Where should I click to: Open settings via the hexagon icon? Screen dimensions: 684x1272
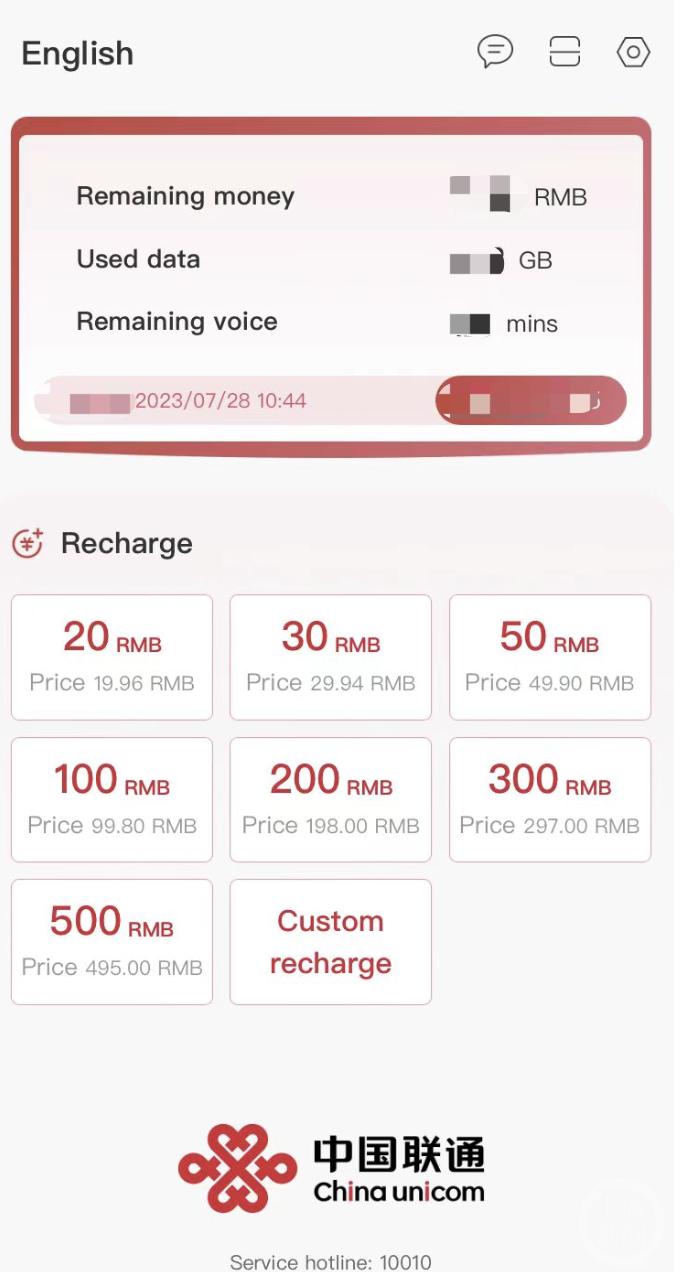634,52
